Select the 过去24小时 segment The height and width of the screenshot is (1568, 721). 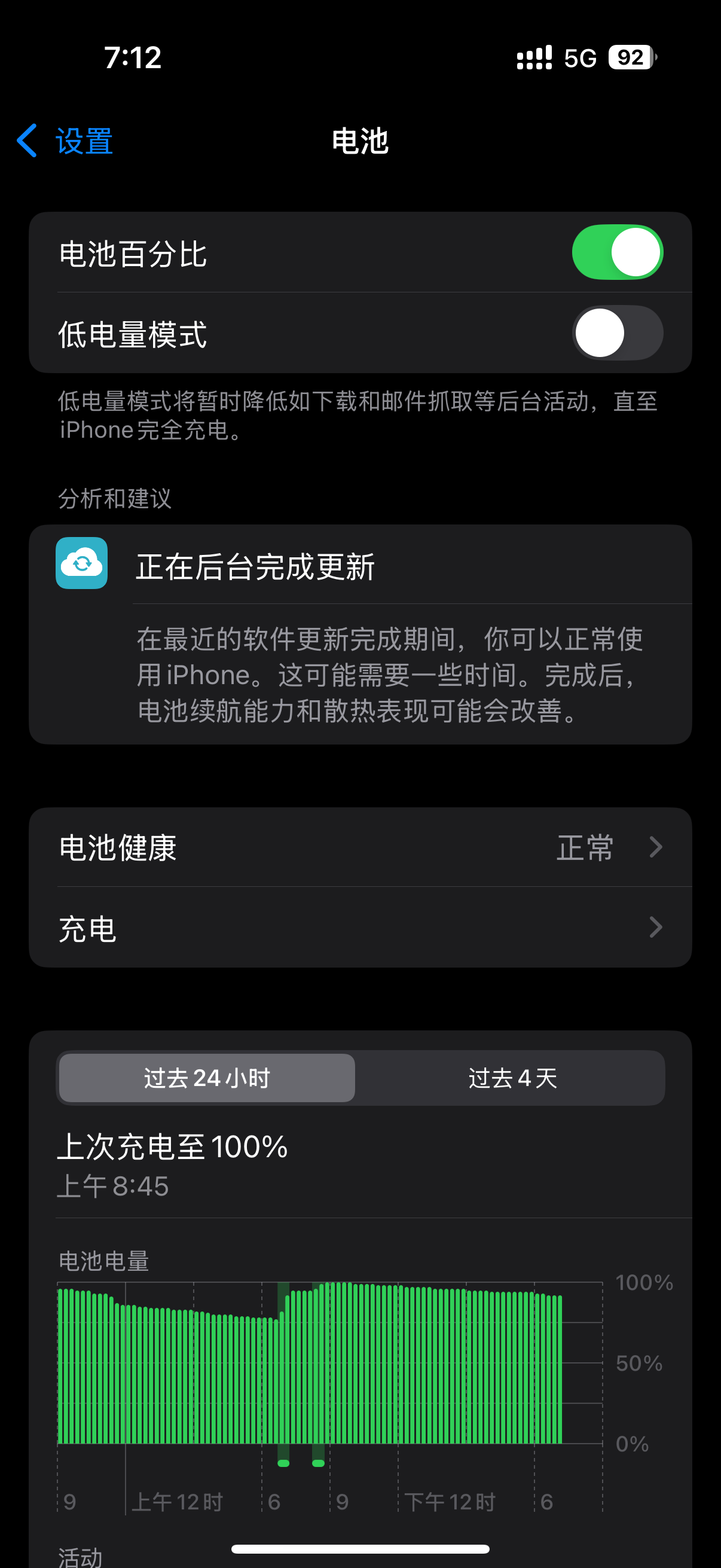(x=207, y=1078)
